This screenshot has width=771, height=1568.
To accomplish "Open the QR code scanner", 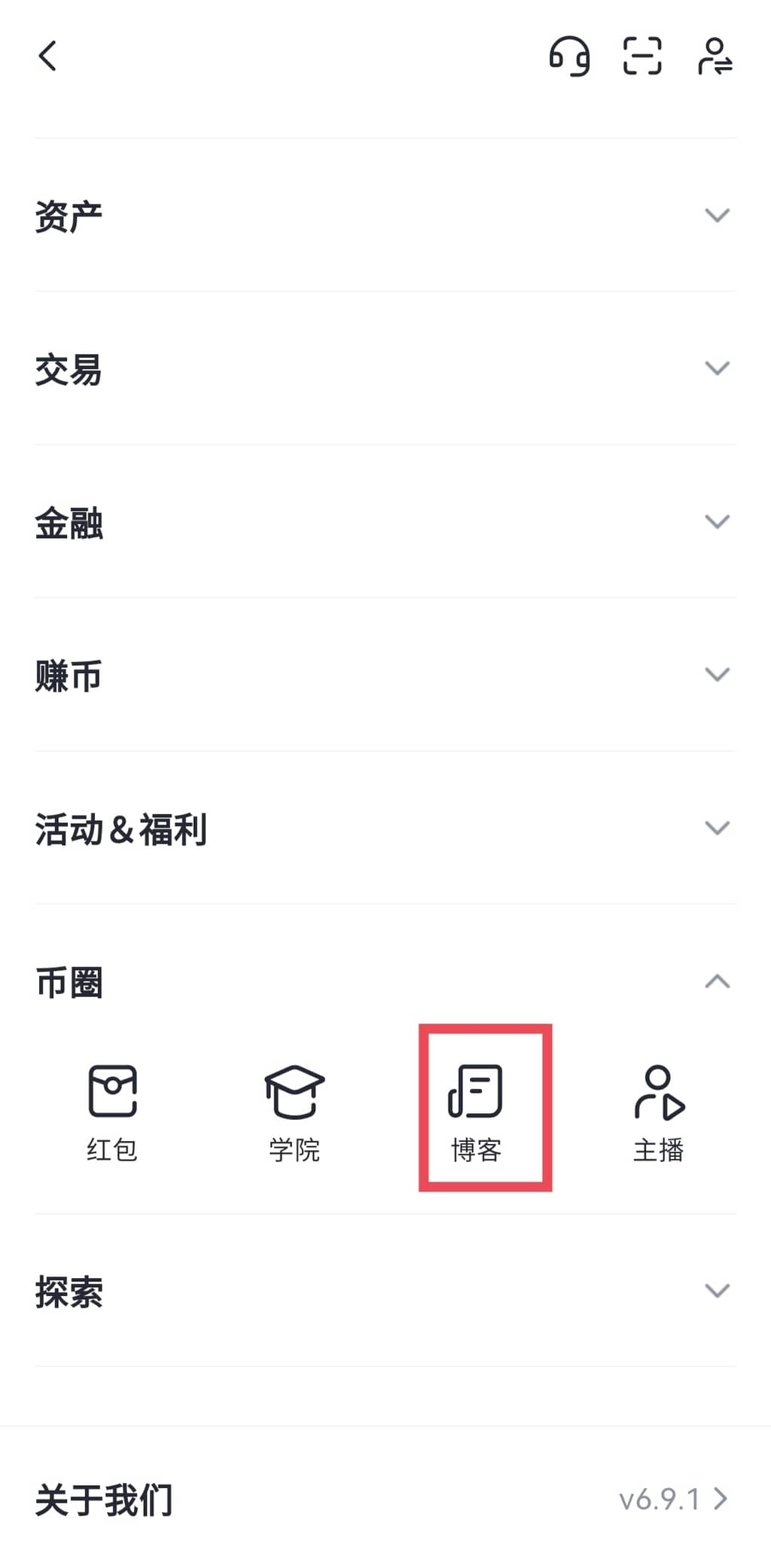I will (642, 56).
